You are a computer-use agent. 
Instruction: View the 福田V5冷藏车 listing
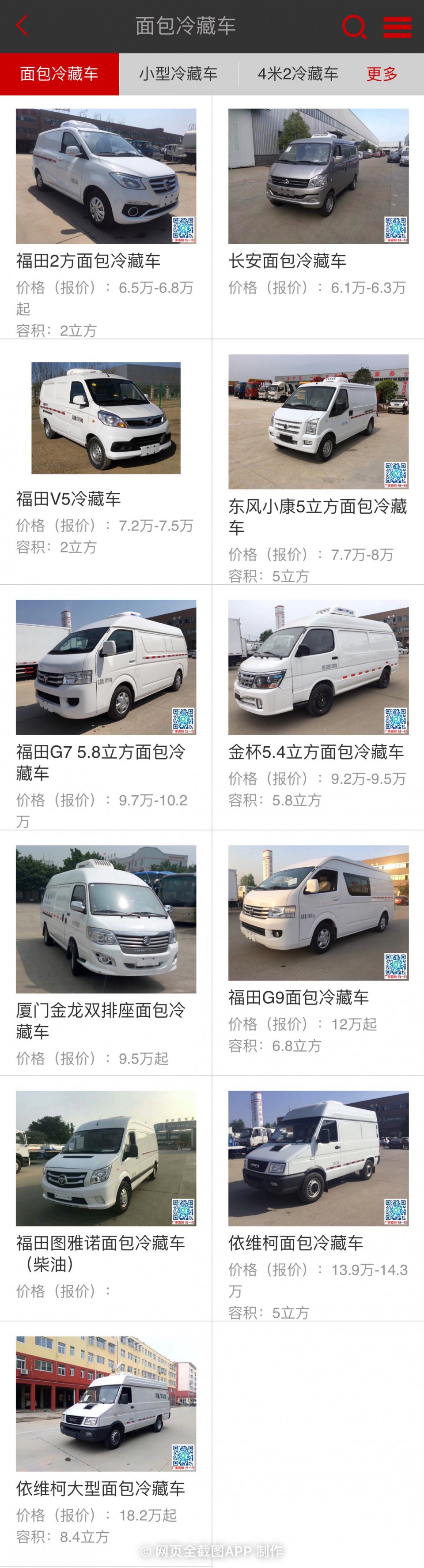click(x=106, y=418)
